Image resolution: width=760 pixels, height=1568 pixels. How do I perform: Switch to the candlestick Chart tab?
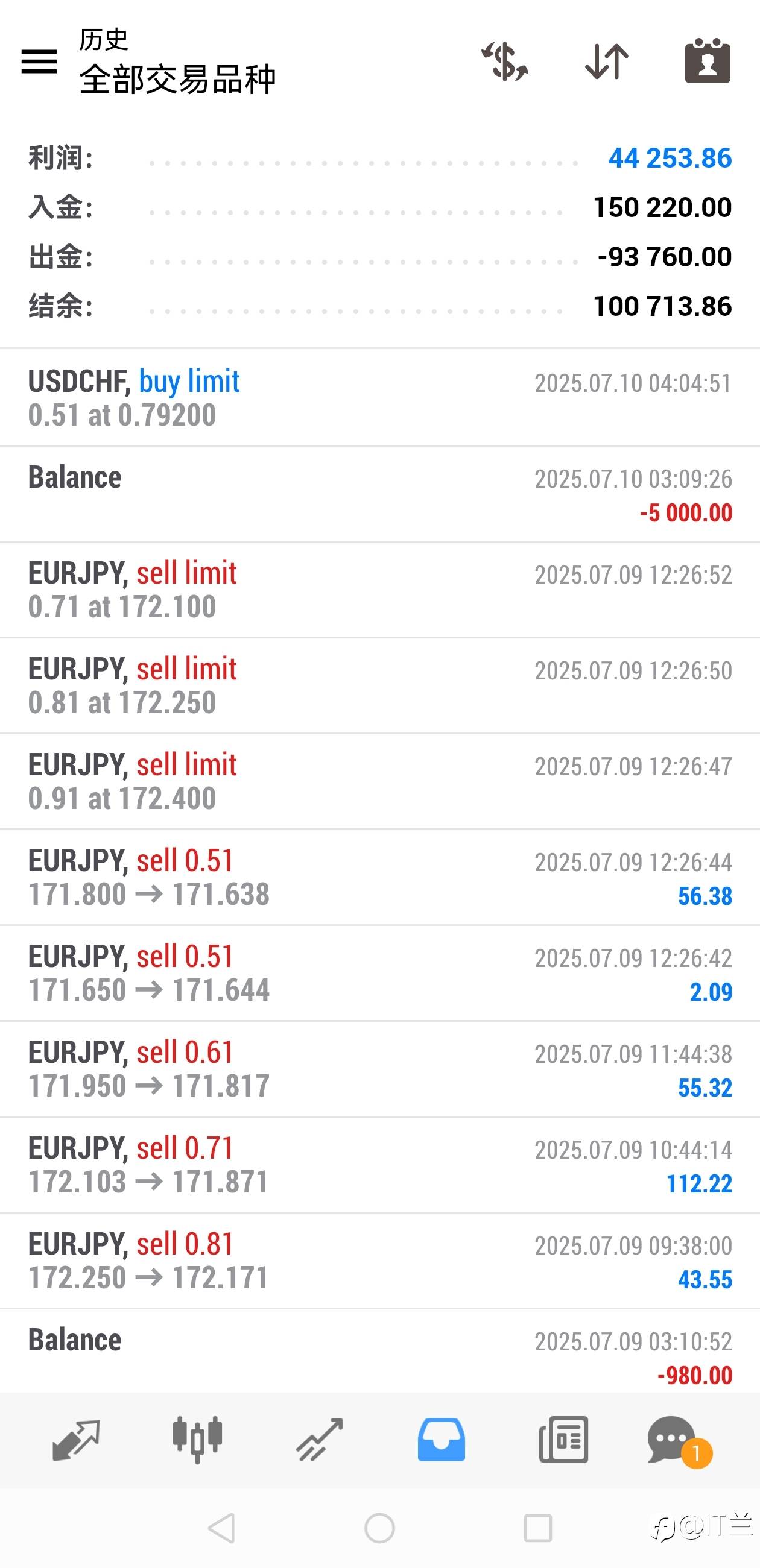[197, 1440]
